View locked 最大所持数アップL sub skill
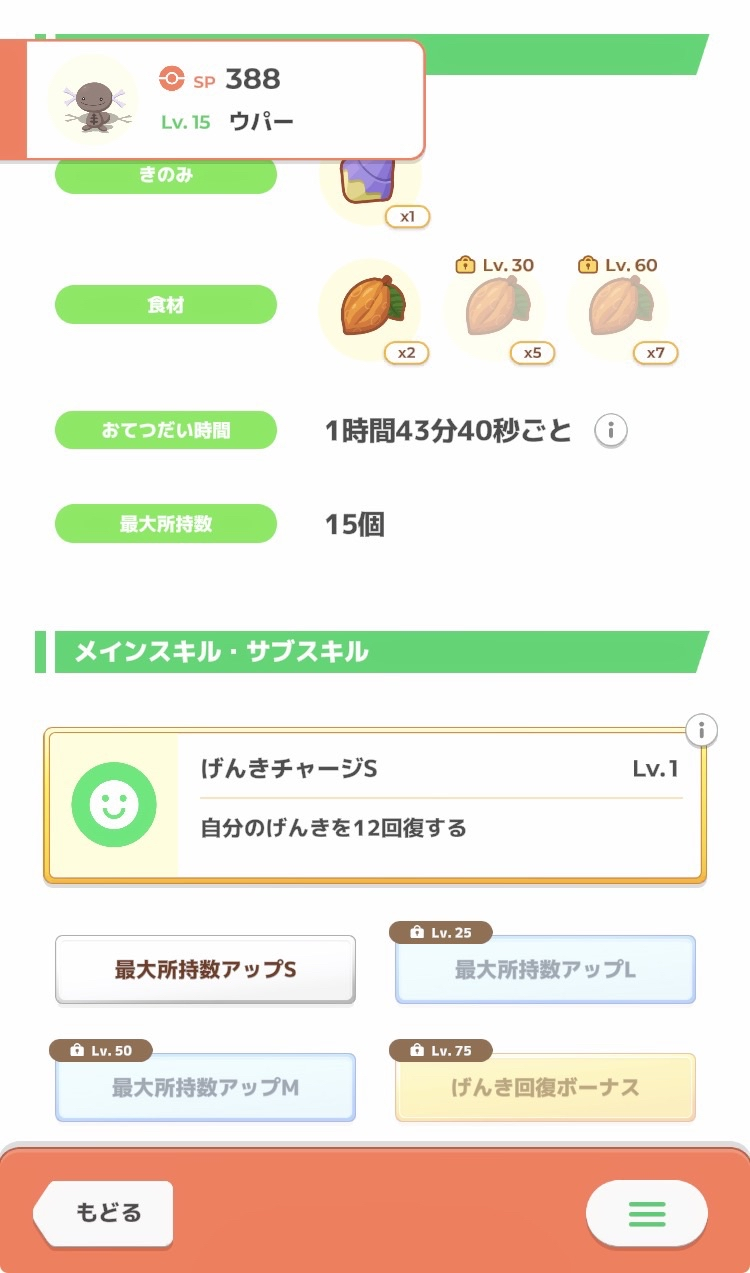 point(545,969)
